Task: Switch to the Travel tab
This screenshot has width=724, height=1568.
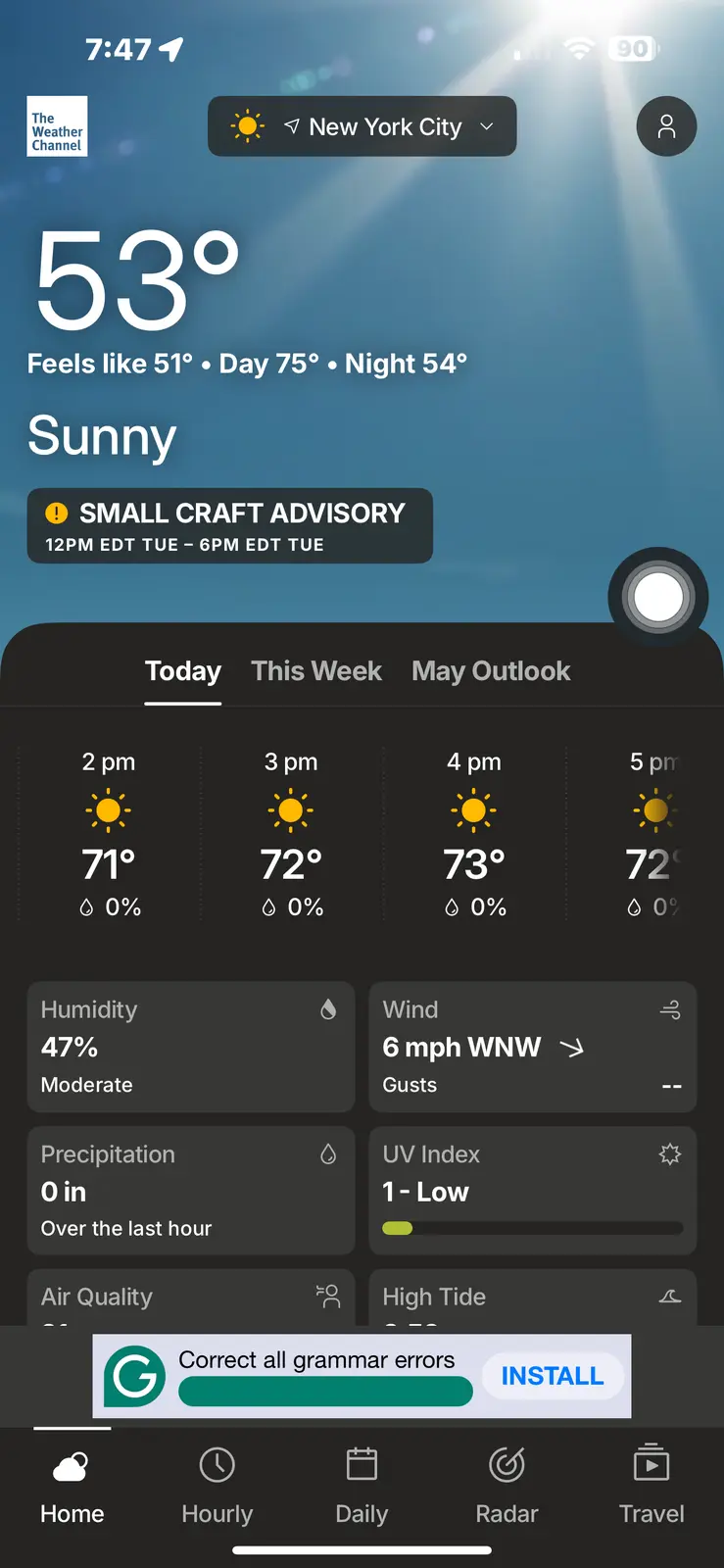Action: tap(652, 1486)
